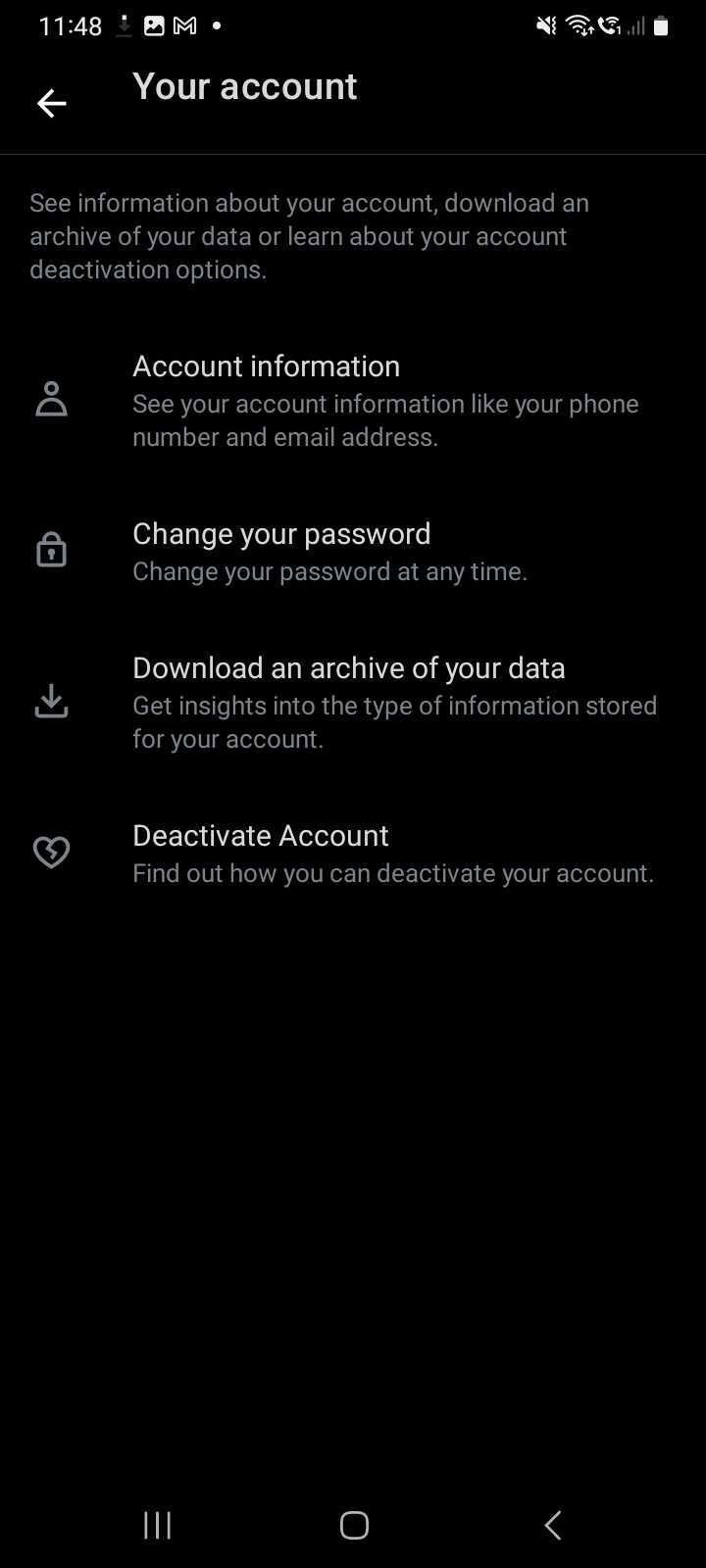Open Account information
This screenshot has height=1568, width=706.
coord(353,400)
